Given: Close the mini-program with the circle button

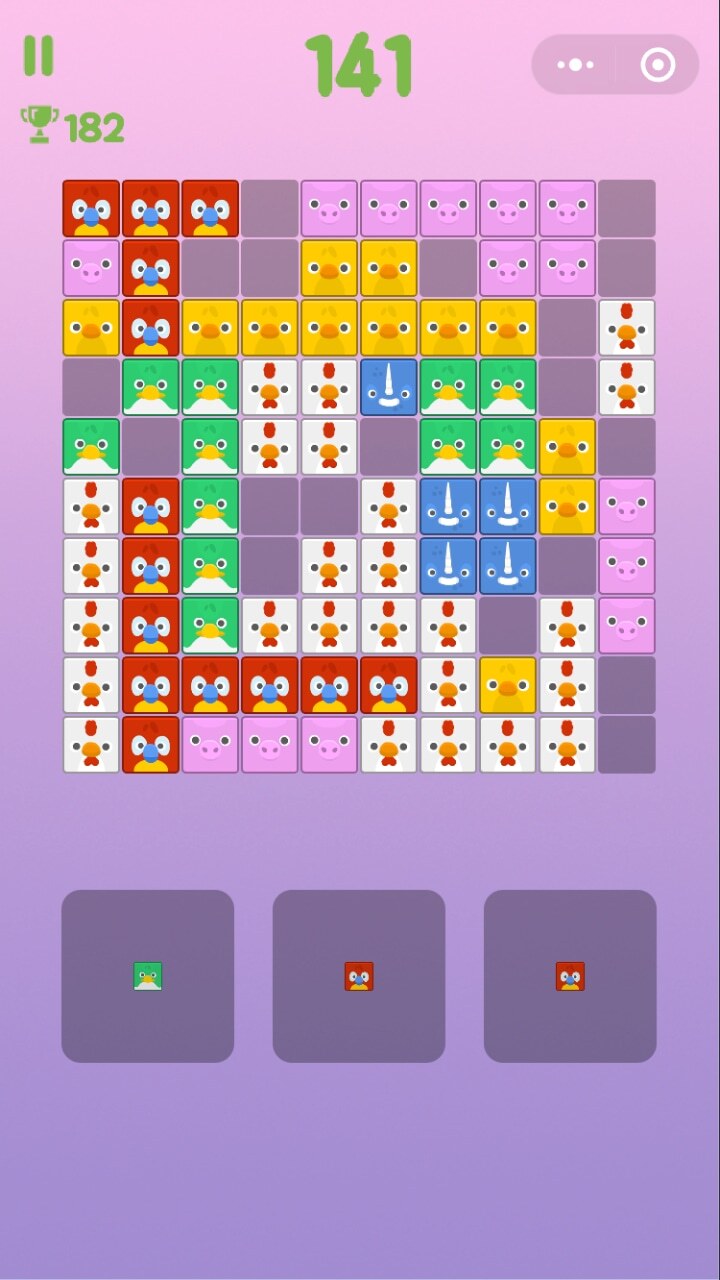Looking at the screenshot, I should (657, 65).
